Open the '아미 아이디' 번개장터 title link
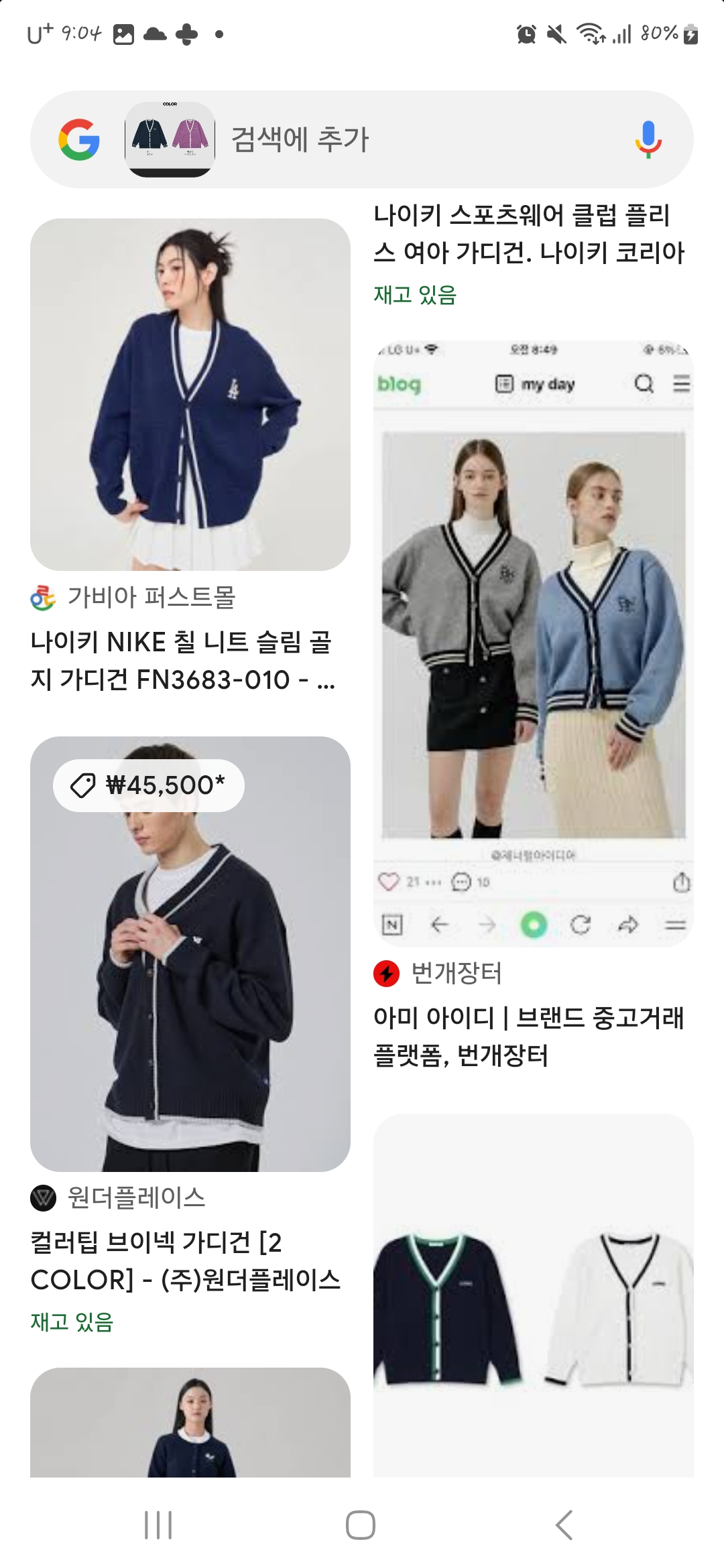This screenshot has width=724, height=1568. 529,1037
